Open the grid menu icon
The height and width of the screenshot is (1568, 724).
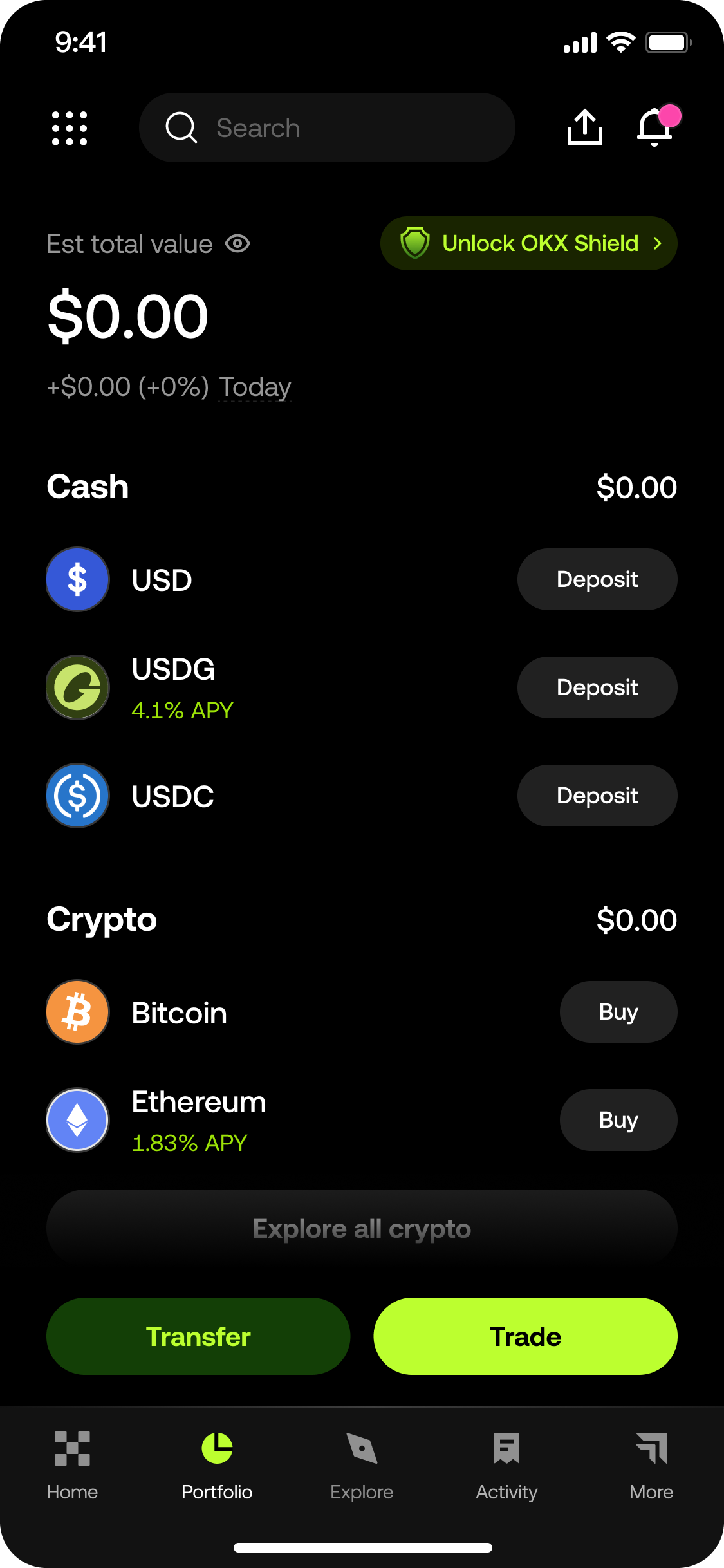click(70, 128)
